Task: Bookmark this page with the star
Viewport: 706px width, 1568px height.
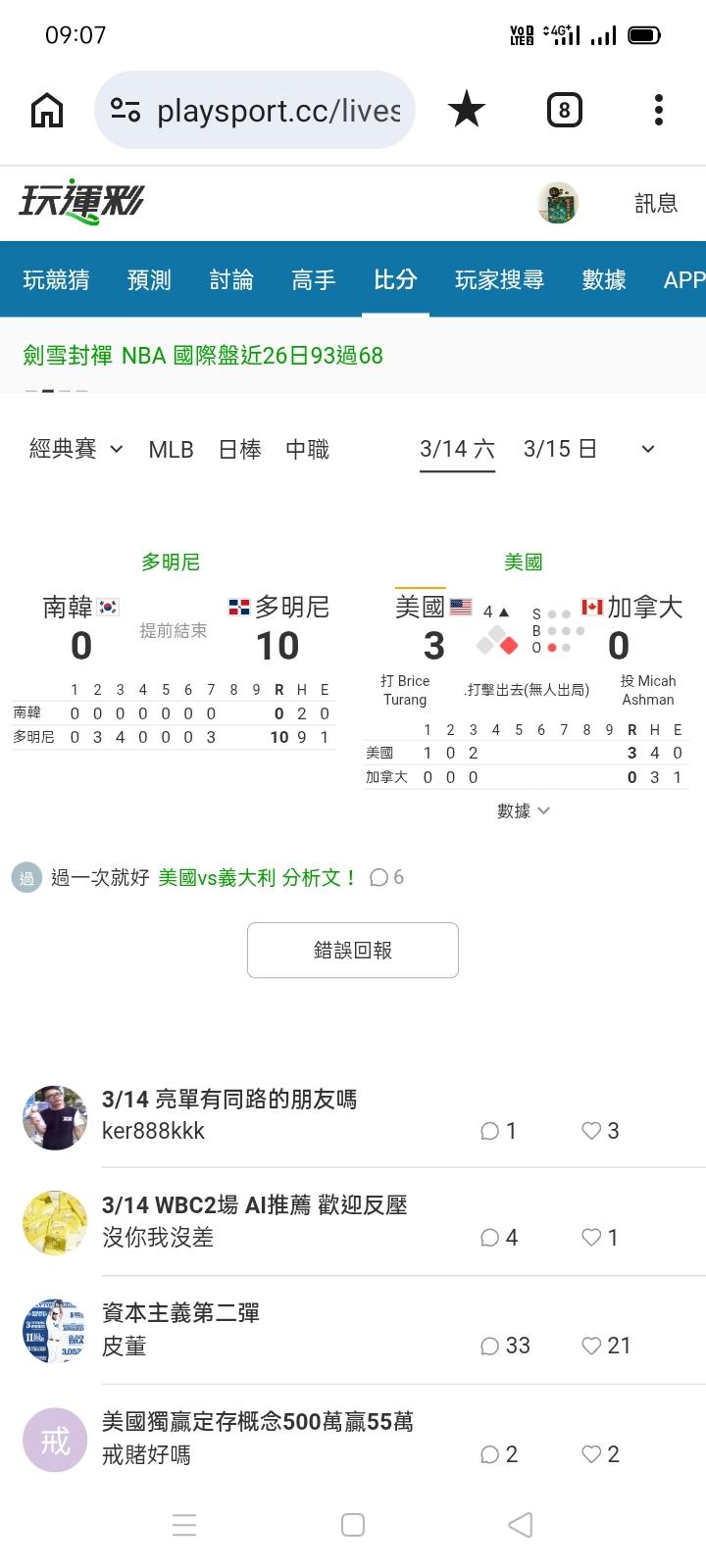Action: [466, 110]
